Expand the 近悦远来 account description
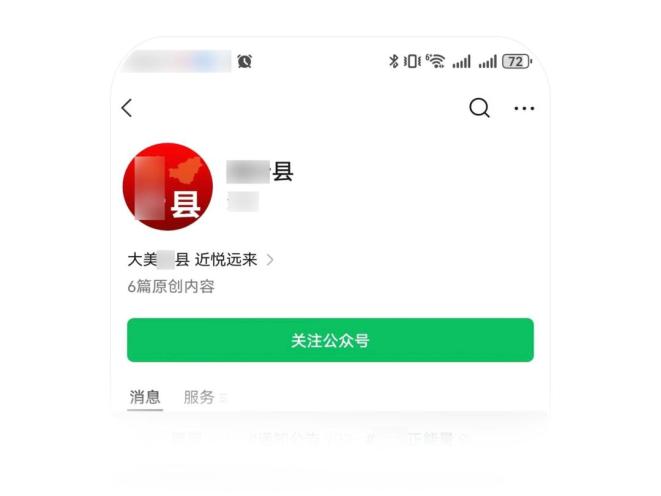661x496 pixels. tap(270, 260)
